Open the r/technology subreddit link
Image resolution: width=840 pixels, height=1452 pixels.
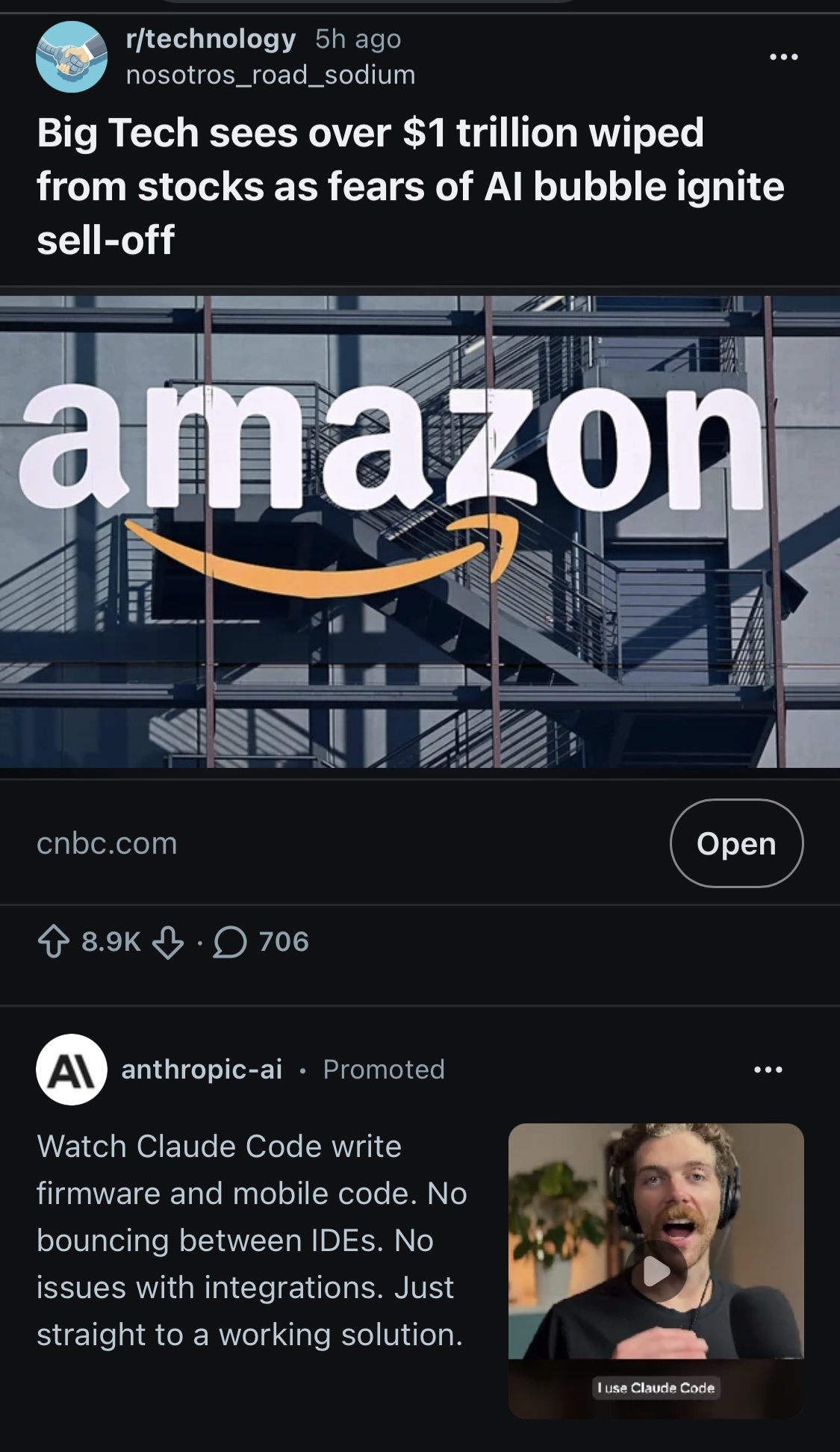(211, 39)
